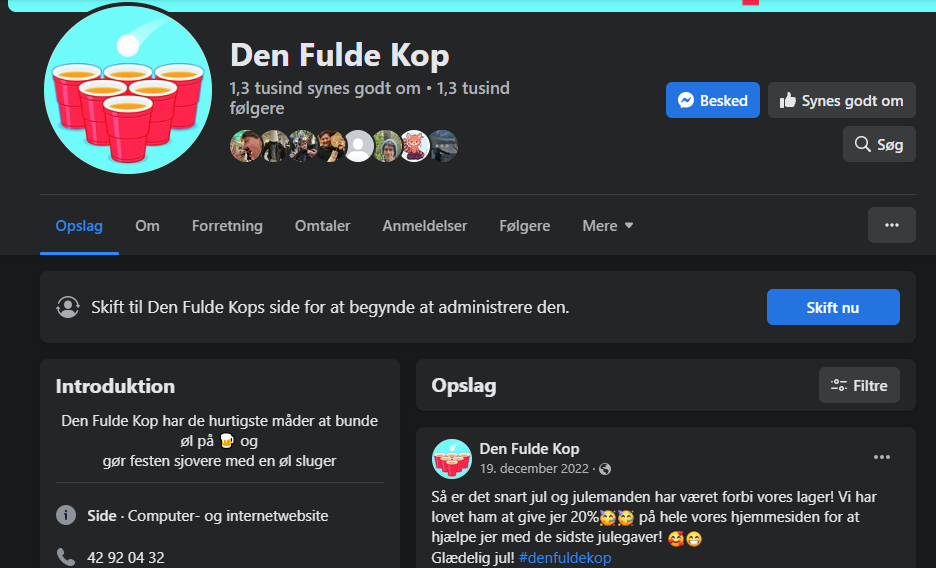Open Den Fulde Kop name on post

coord(529,448)
